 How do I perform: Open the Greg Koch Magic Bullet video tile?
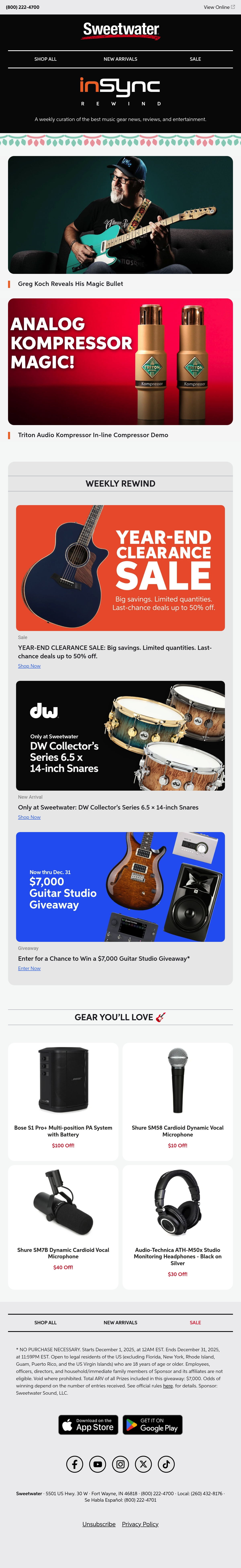(120, 215)
